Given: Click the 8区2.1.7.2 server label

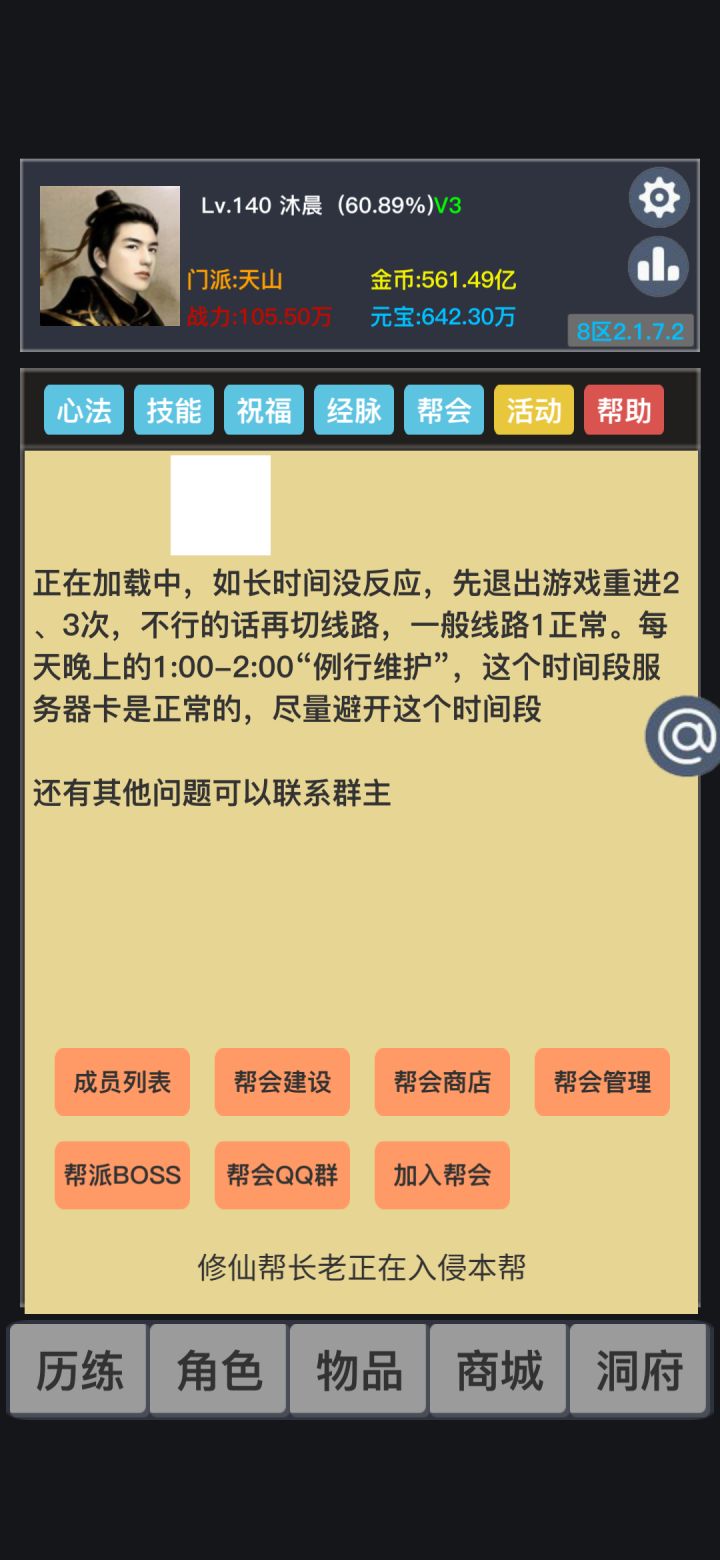Looking at the screenshot, I should pos(631,330).
